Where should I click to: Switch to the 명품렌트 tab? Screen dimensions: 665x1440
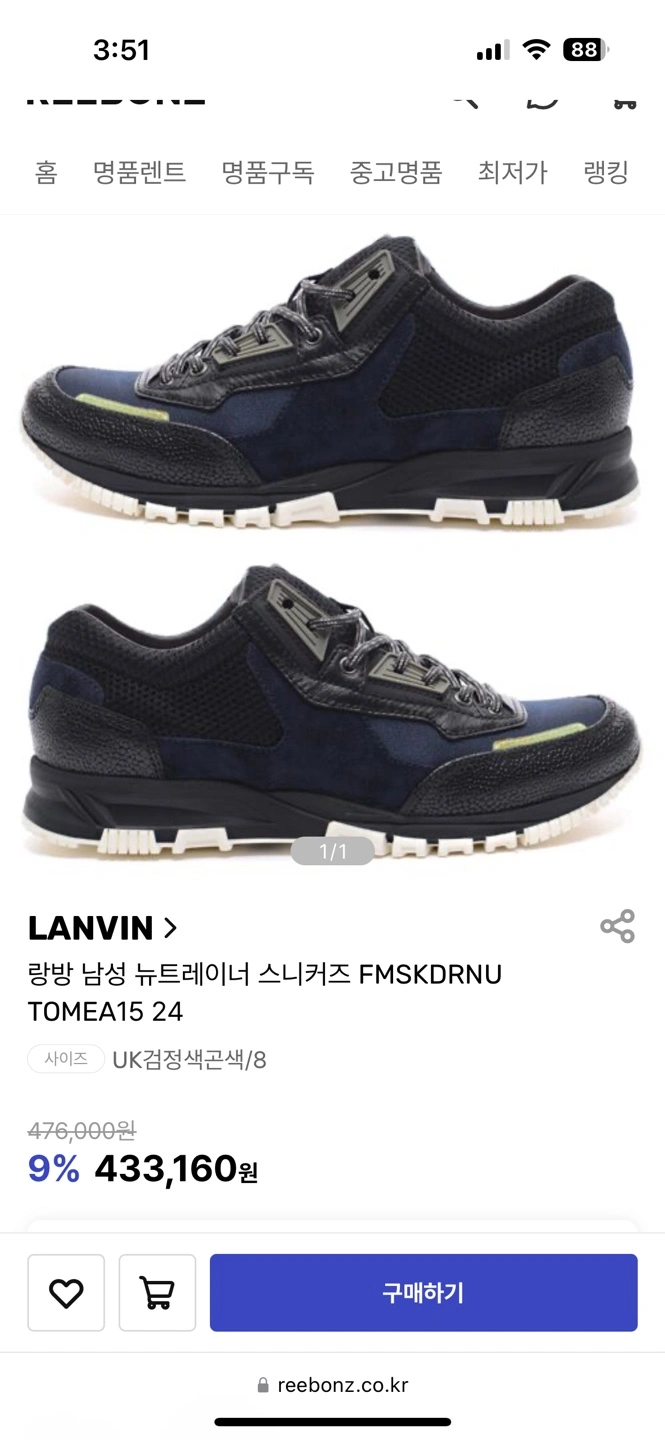click(x=139, y=172)
